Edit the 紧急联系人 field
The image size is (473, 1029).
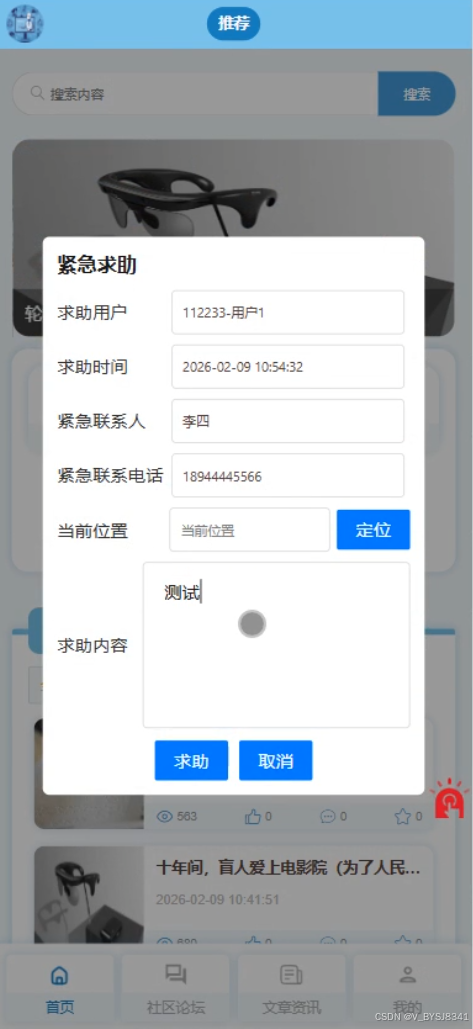[x=288, y=421]
